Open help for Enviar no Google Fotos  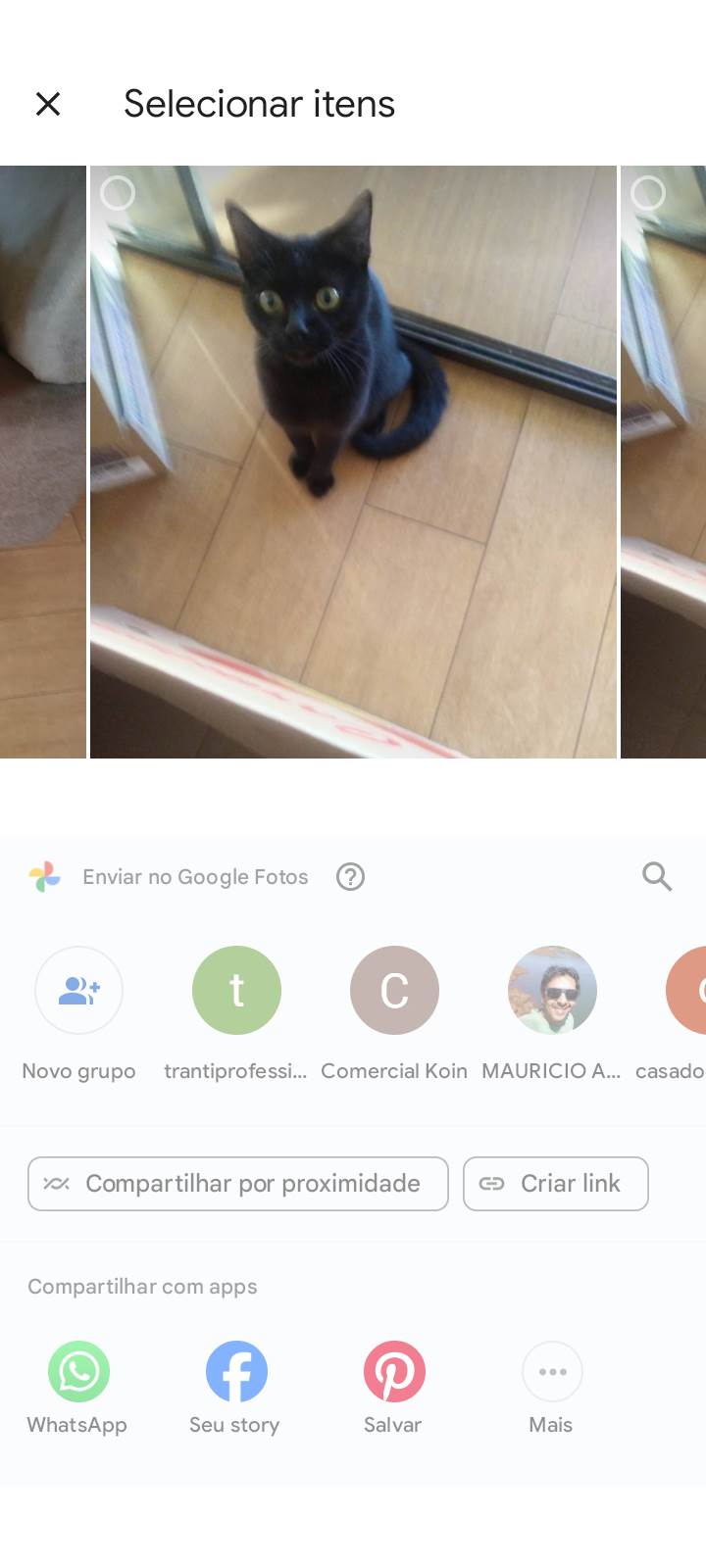[x=350, y=876]
